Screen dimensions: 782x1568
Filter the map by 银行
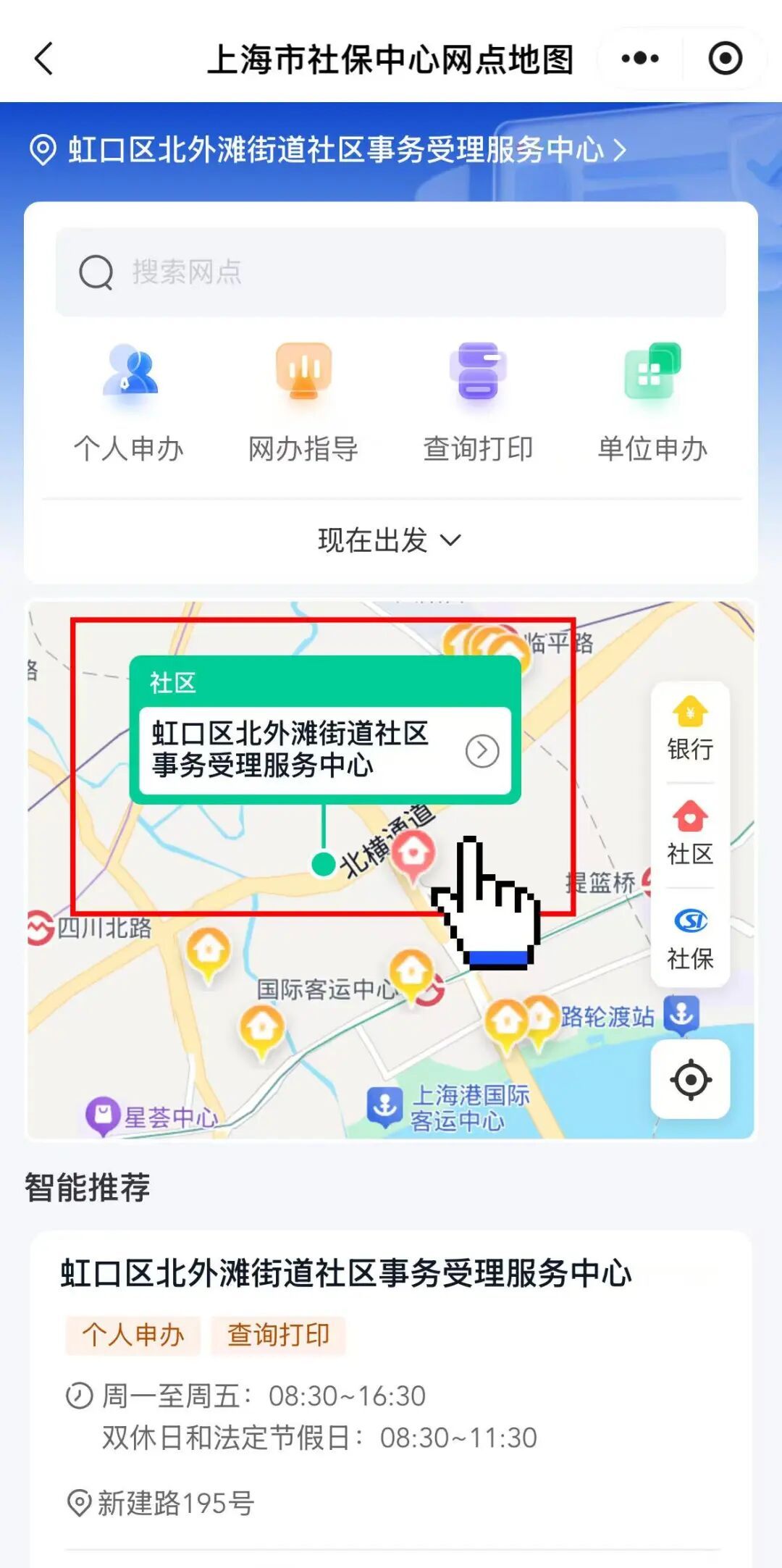(x=690, y=729)
